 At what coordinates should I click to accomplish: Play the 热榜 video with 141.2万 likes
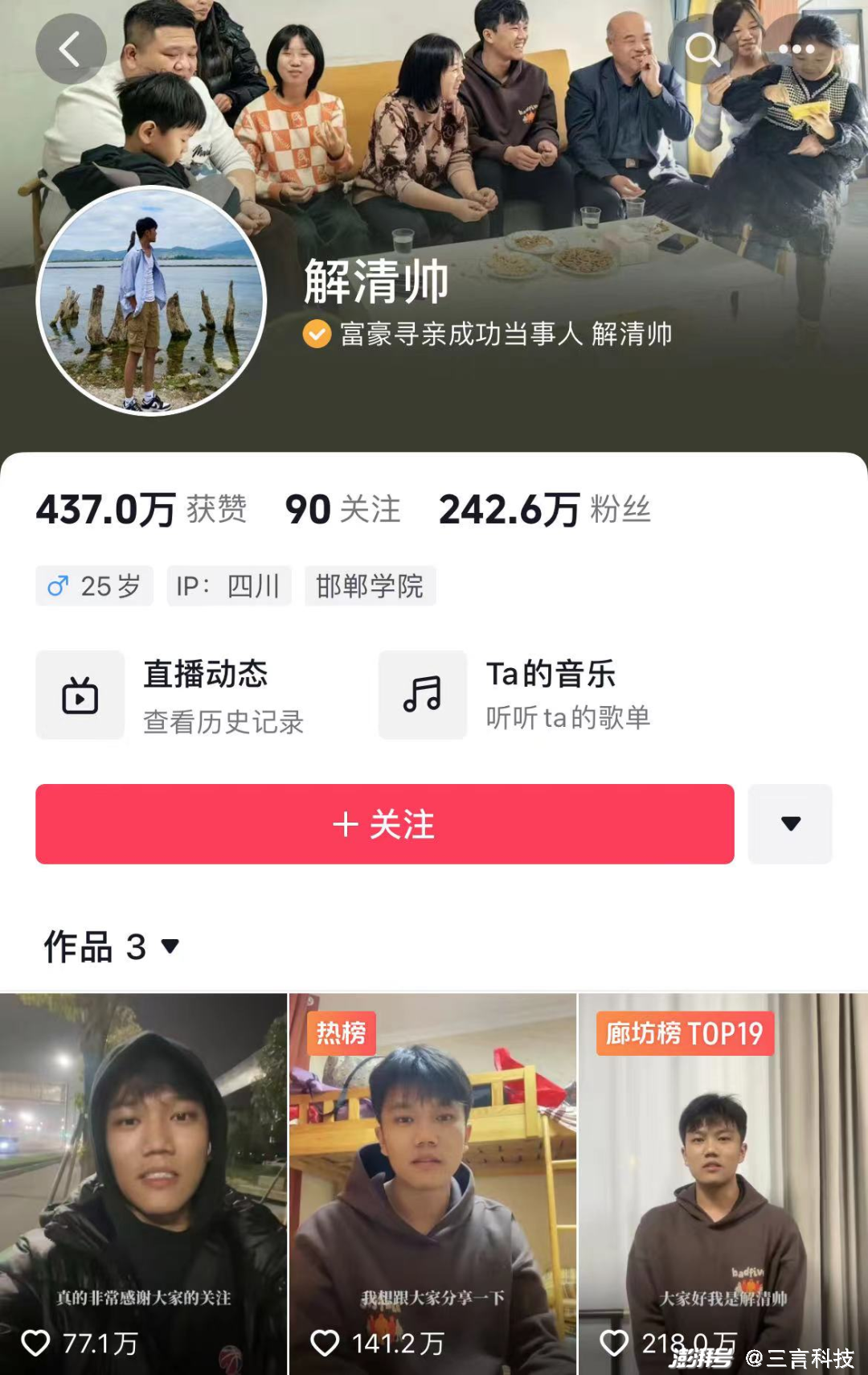click(x=432, y=1182)
